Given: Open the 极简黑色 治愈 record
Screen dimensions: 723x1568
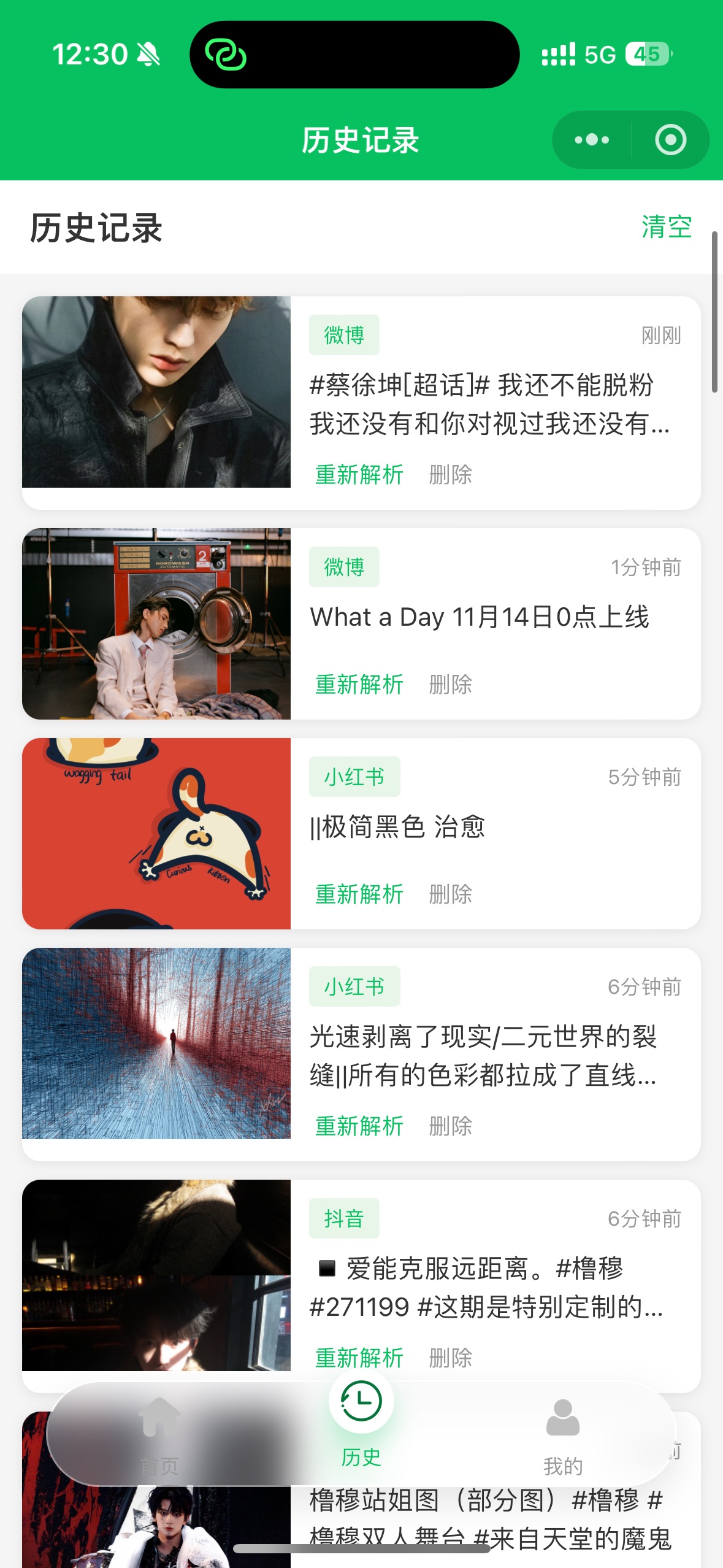Looking at the screenshot, I should coord(397,827).
